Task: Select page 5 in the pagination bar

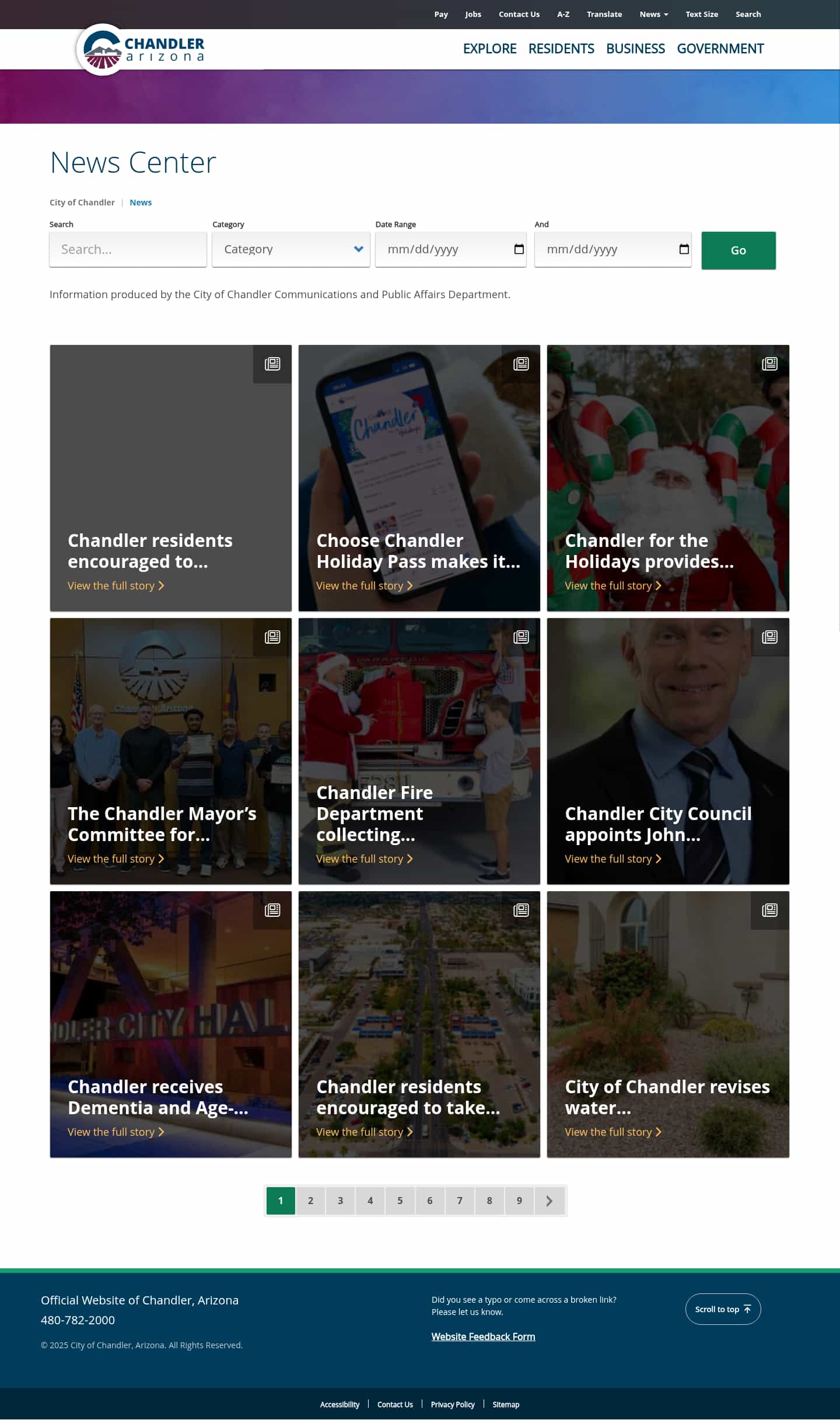Action: pos(400,1201)
